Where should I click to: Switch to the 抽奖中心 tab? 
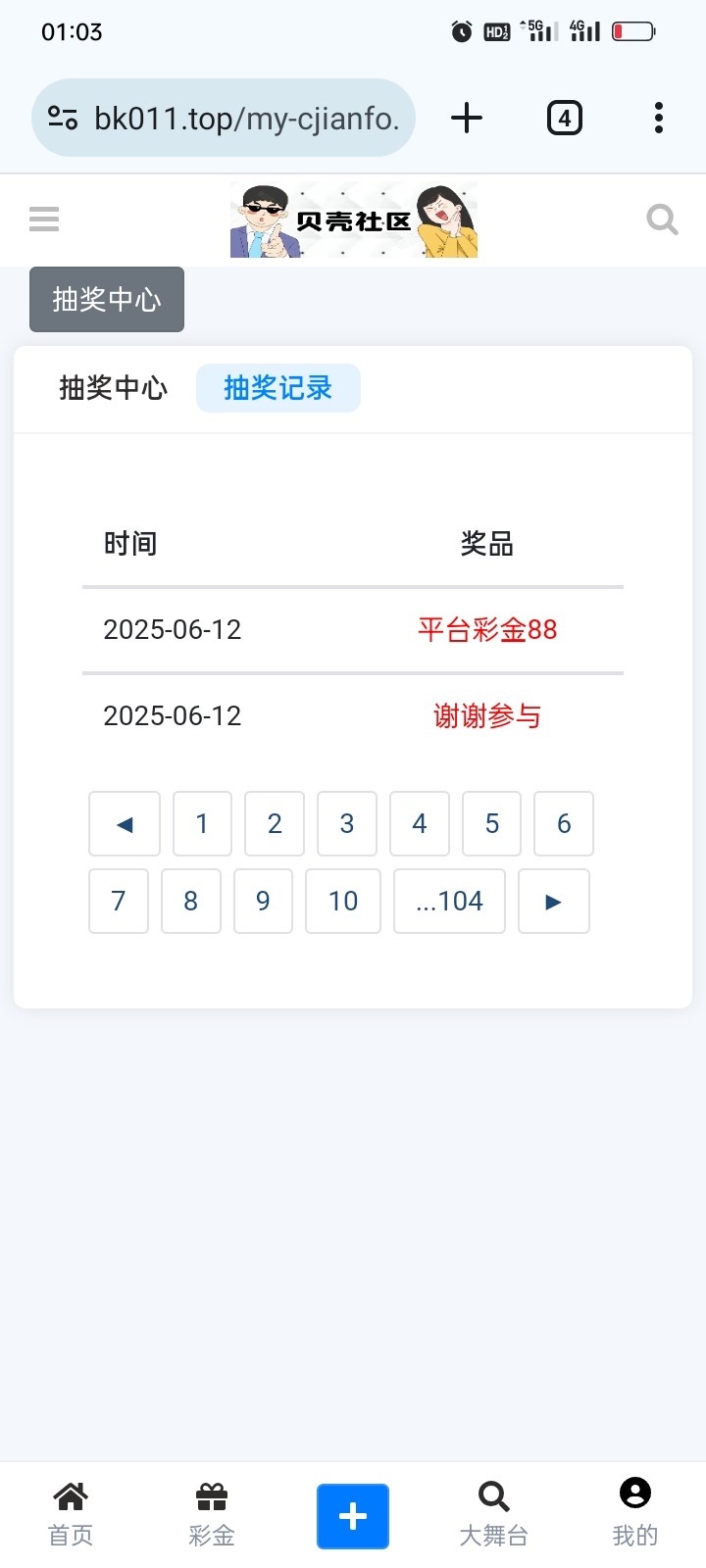tap(113, 388)
